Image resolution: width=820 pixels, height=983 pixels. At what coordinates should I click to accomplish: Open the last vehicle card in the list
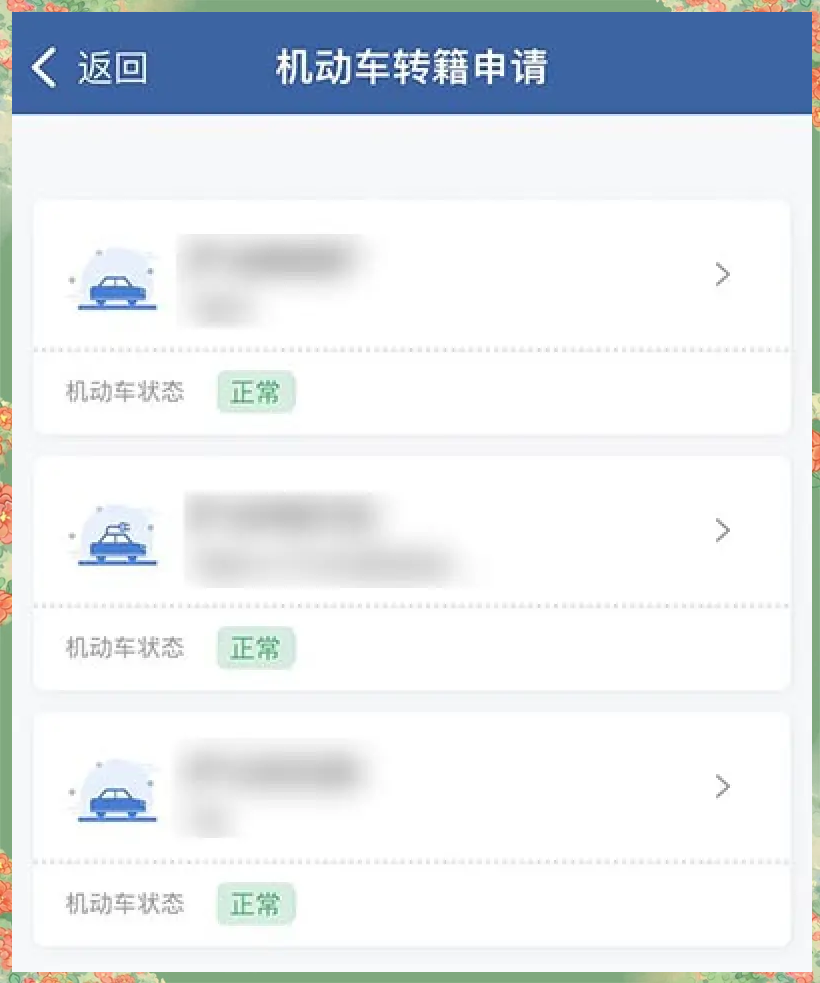pyautogui.click(x=411, y=787)
